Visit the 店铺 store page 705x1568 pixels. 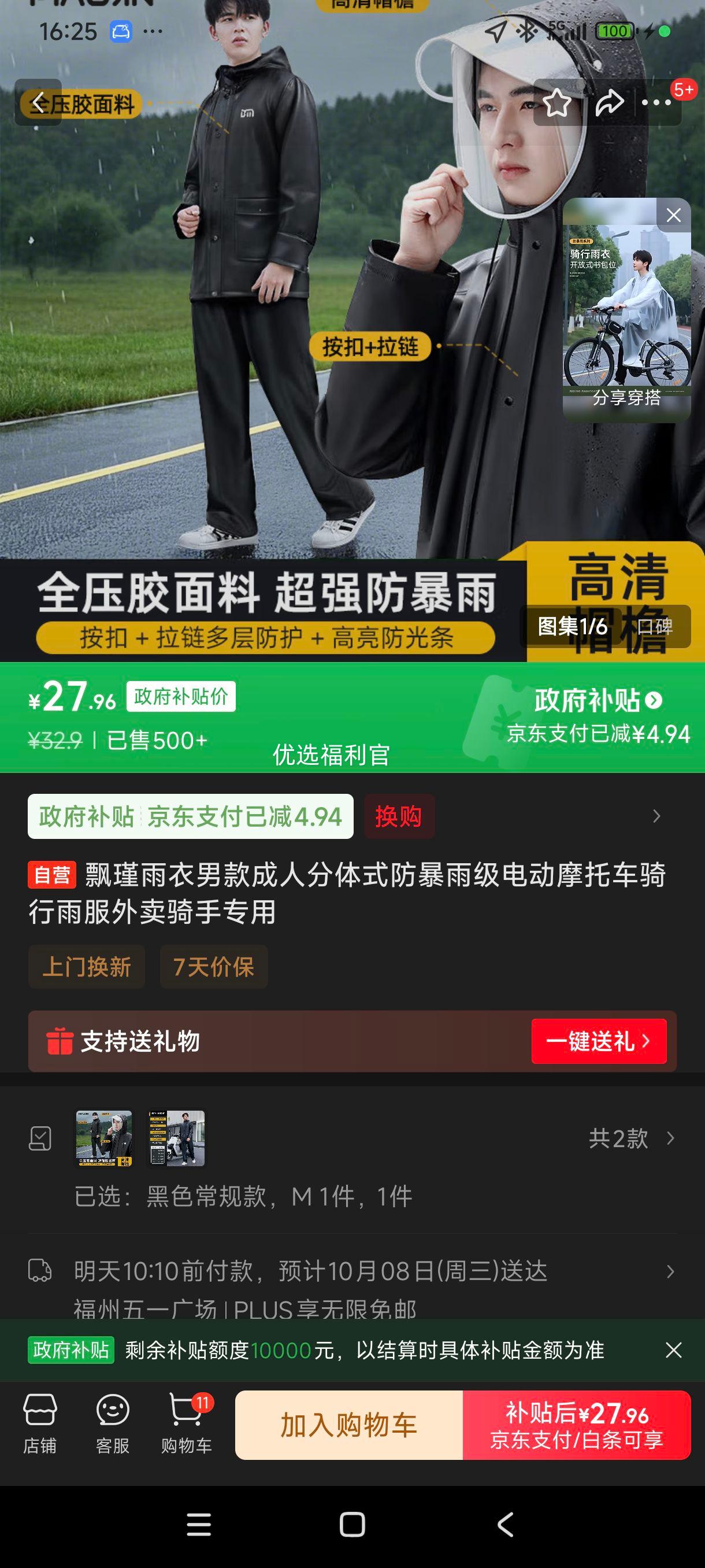tap(40, 1425)
